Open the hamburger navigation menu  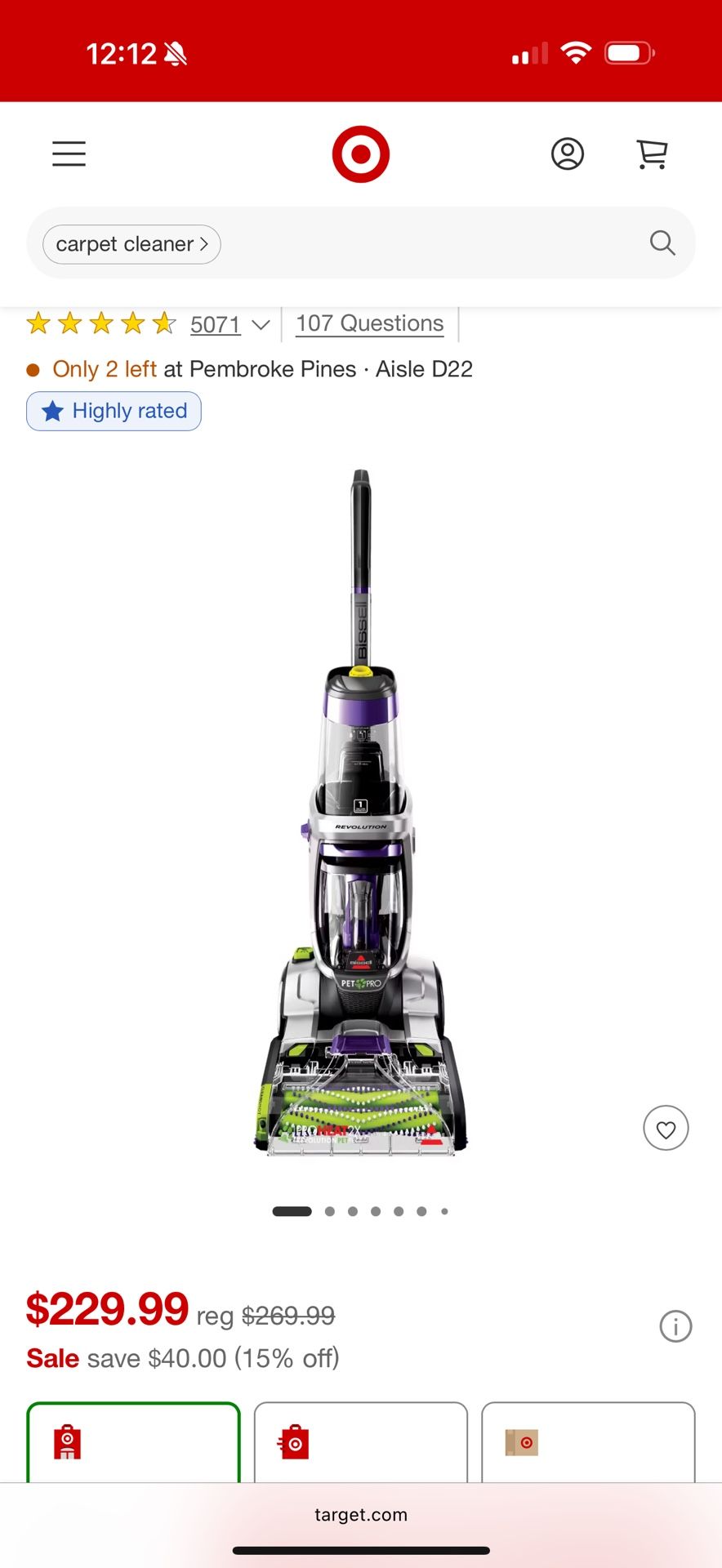point(69,153)
